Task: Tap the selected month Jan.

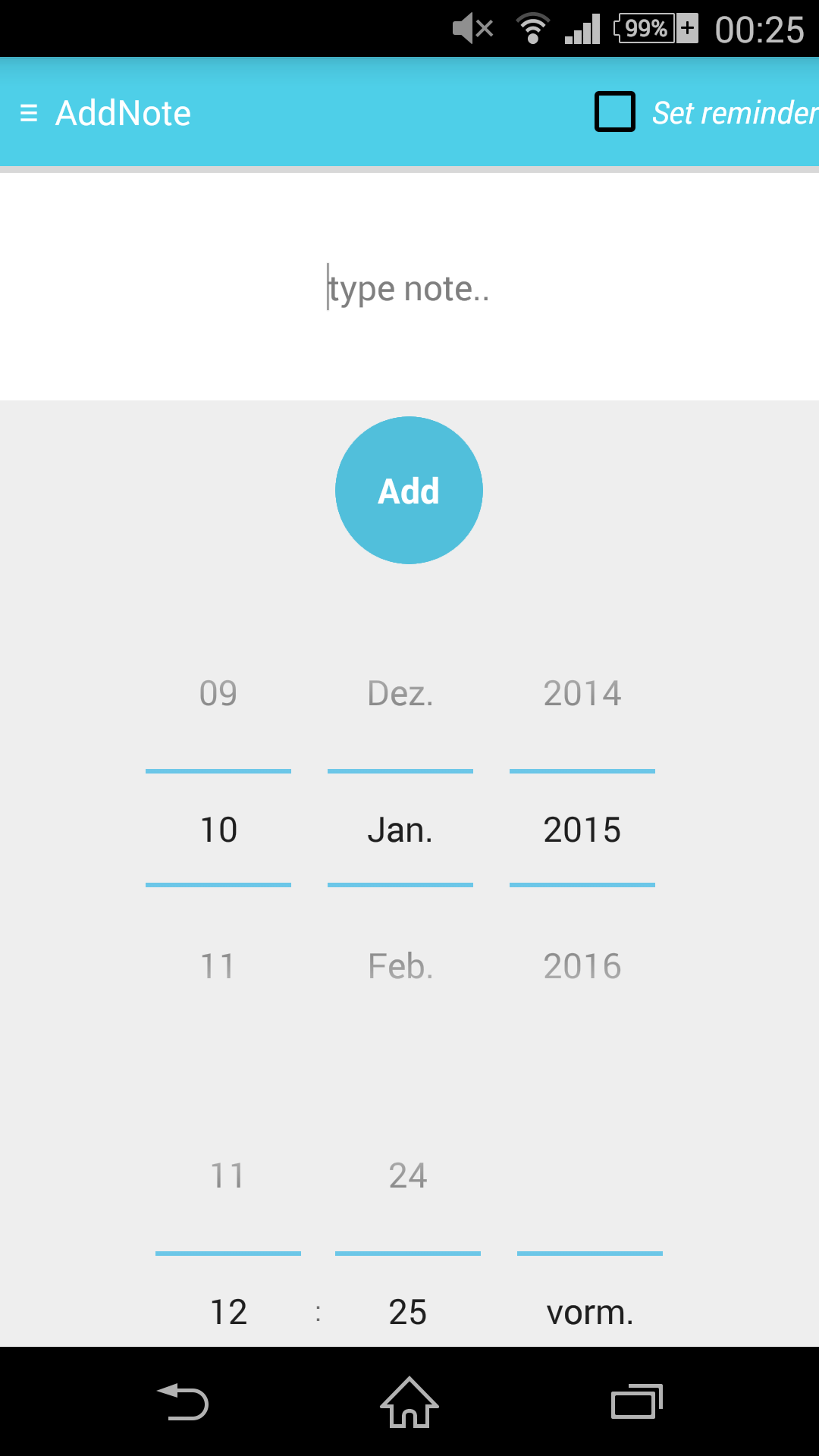Action: pyautogui.click(x=400, y=830)
